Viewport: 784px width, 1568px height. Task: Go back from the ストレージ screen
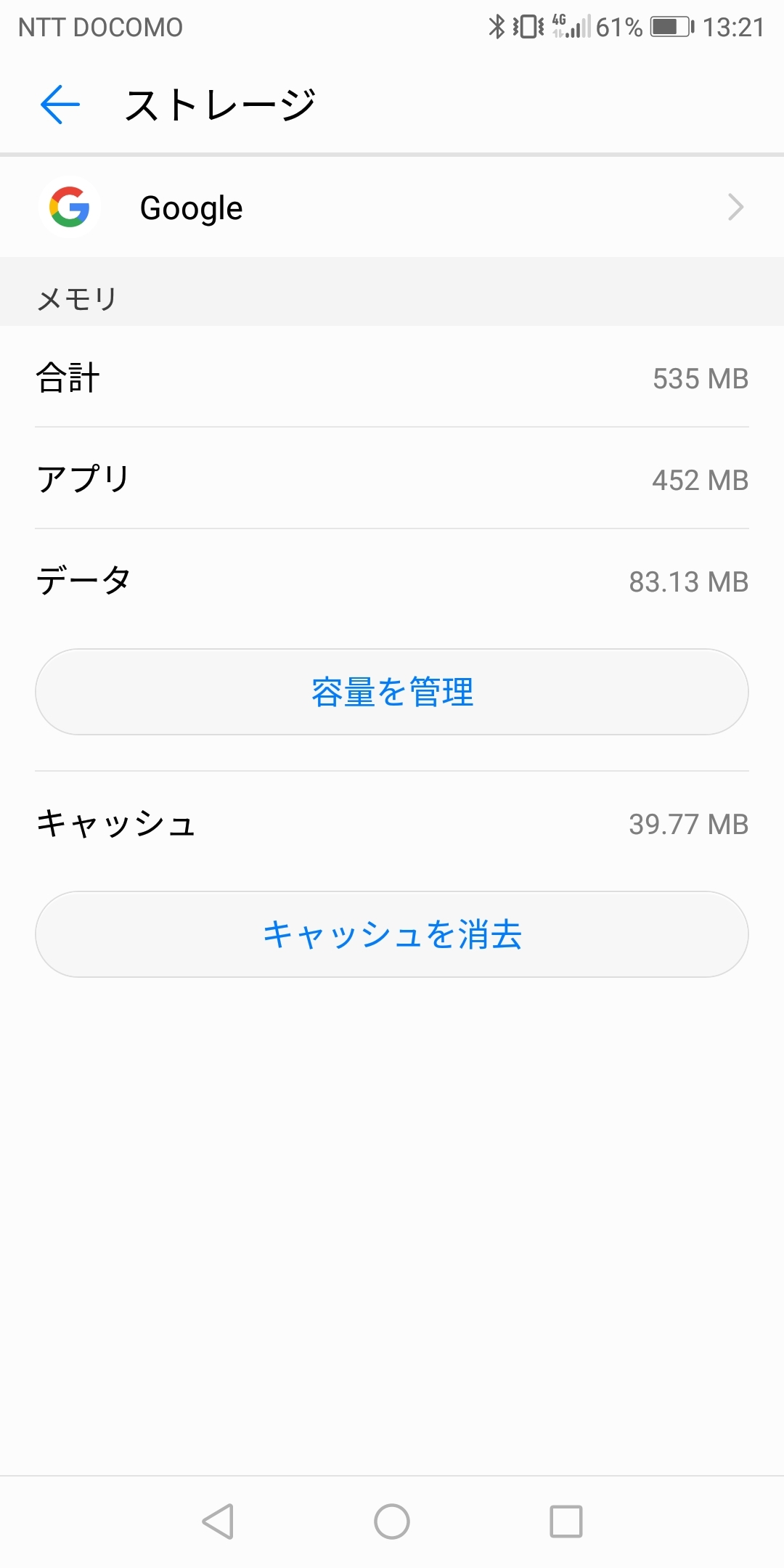60,105
